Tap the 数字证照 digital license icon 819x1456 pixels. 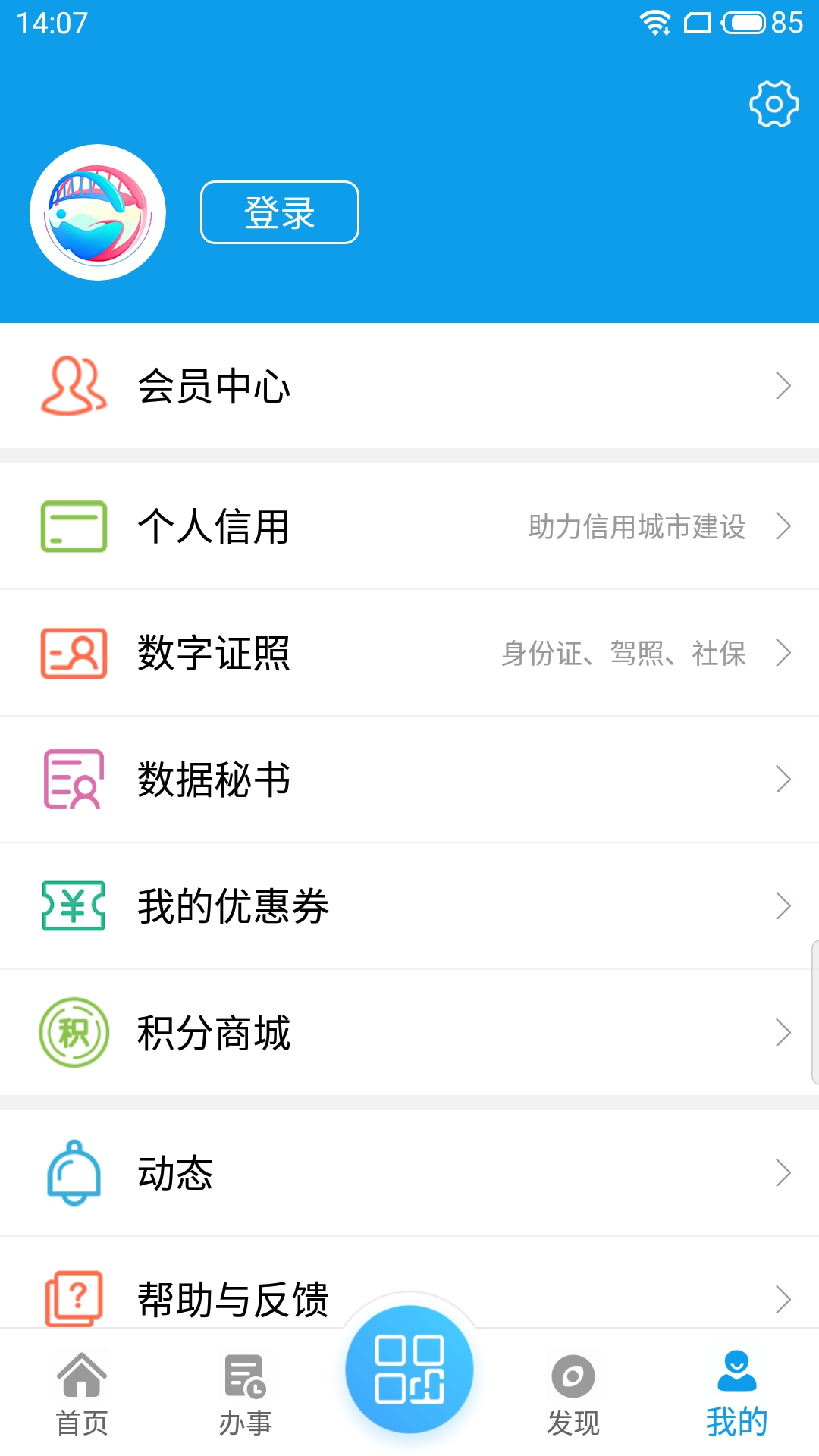click(x=72, y=653)
